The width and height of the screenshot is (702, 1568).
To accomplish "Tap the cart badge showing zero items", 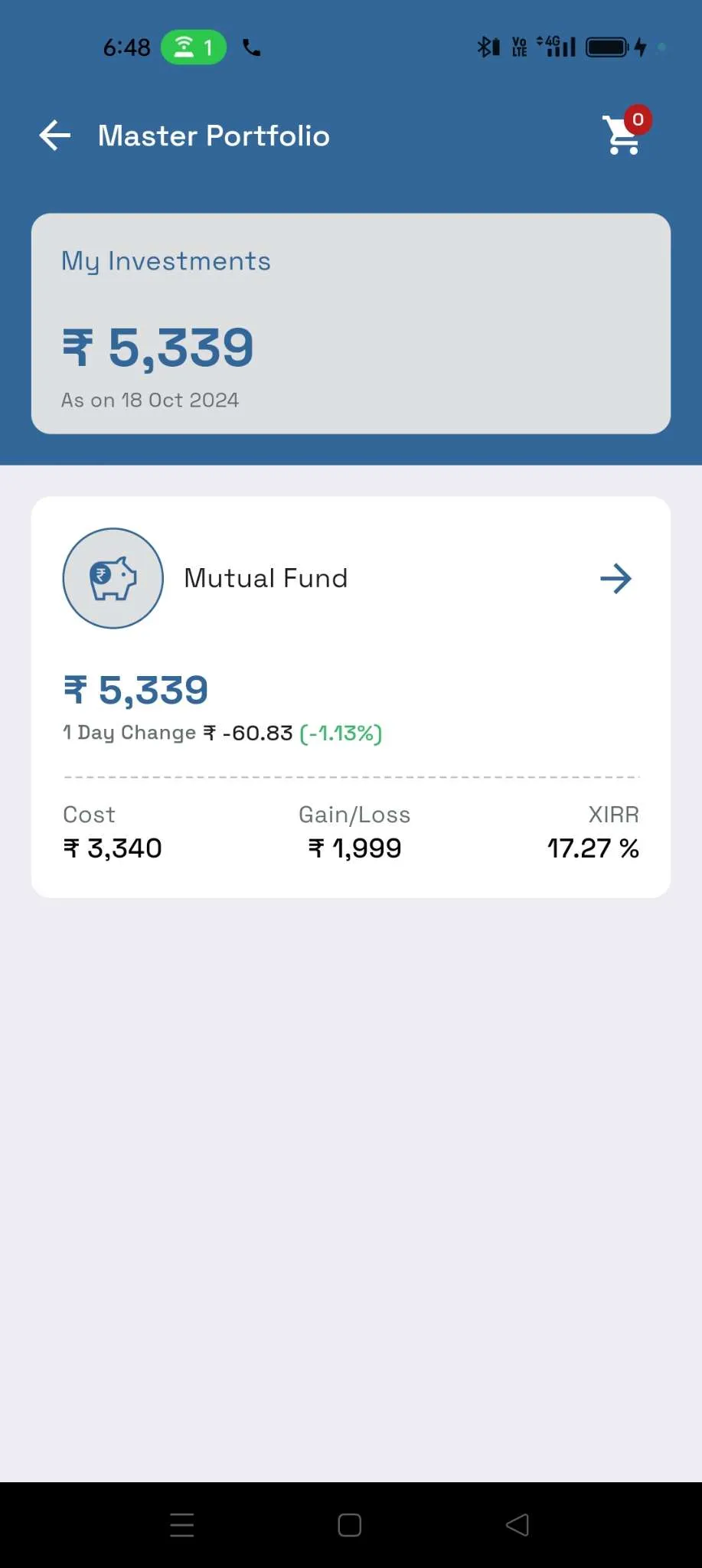I will click(x=637, y=119).
